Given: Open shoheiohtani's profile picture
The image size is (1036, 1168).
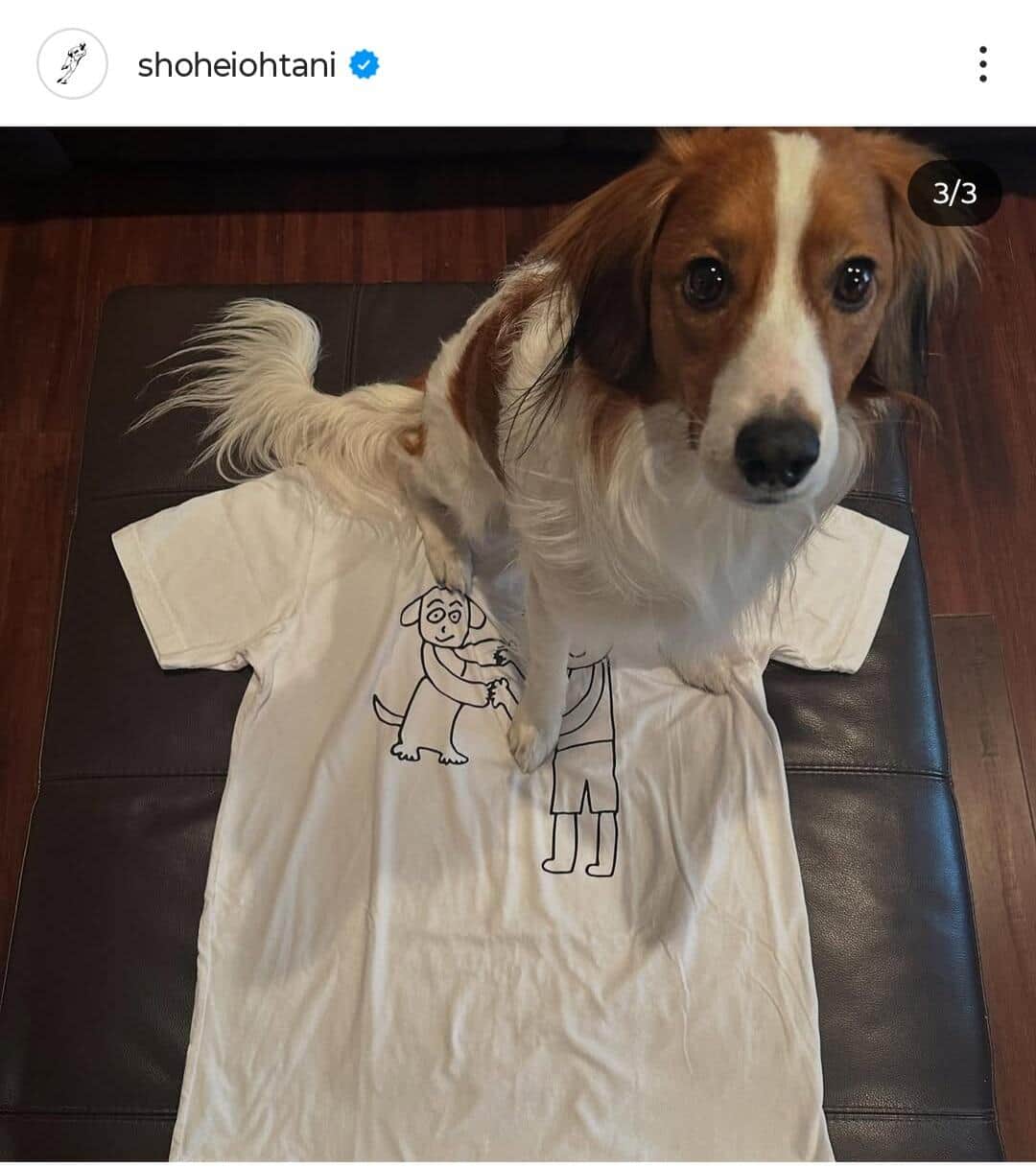Looking at the screenshot, I should (72, 64).
